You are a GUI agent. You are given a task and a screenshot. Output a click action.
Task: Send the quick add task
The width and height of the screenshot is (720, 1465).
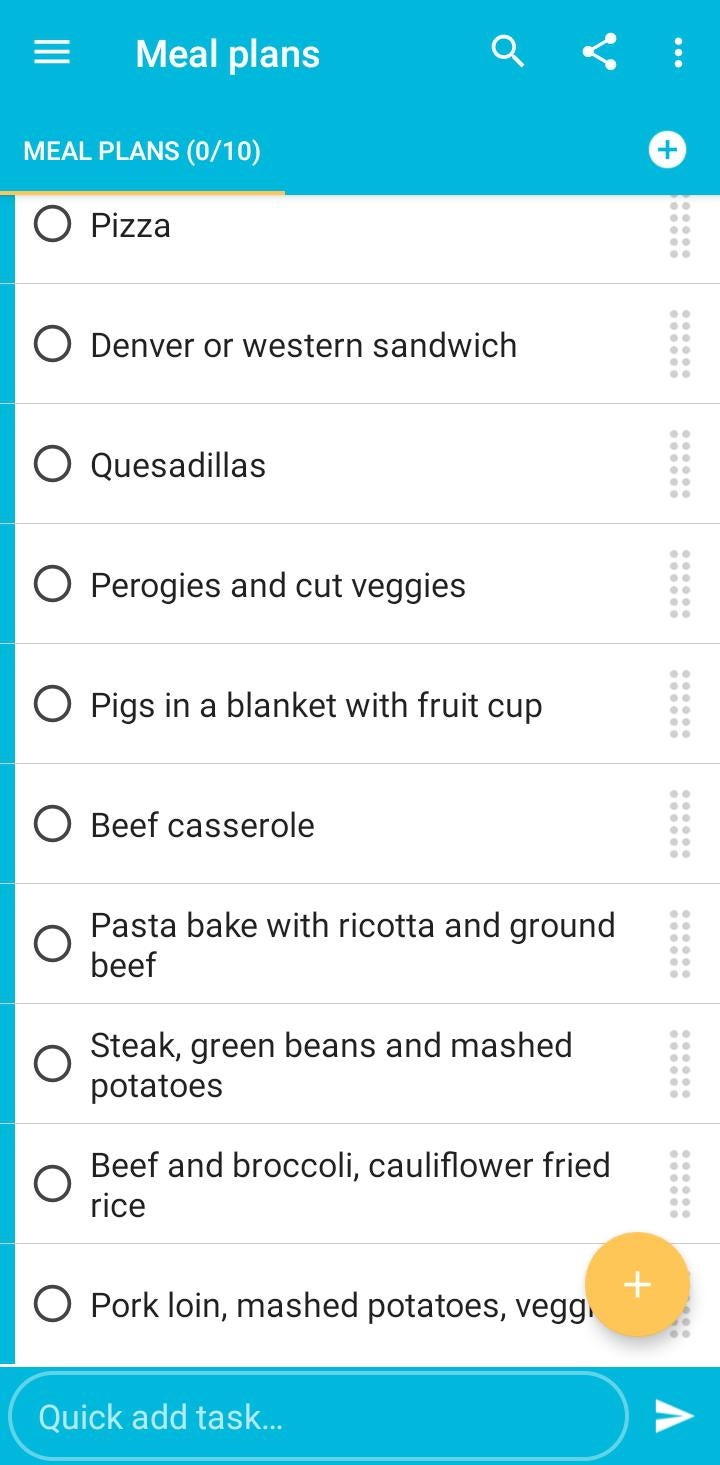674,1415
